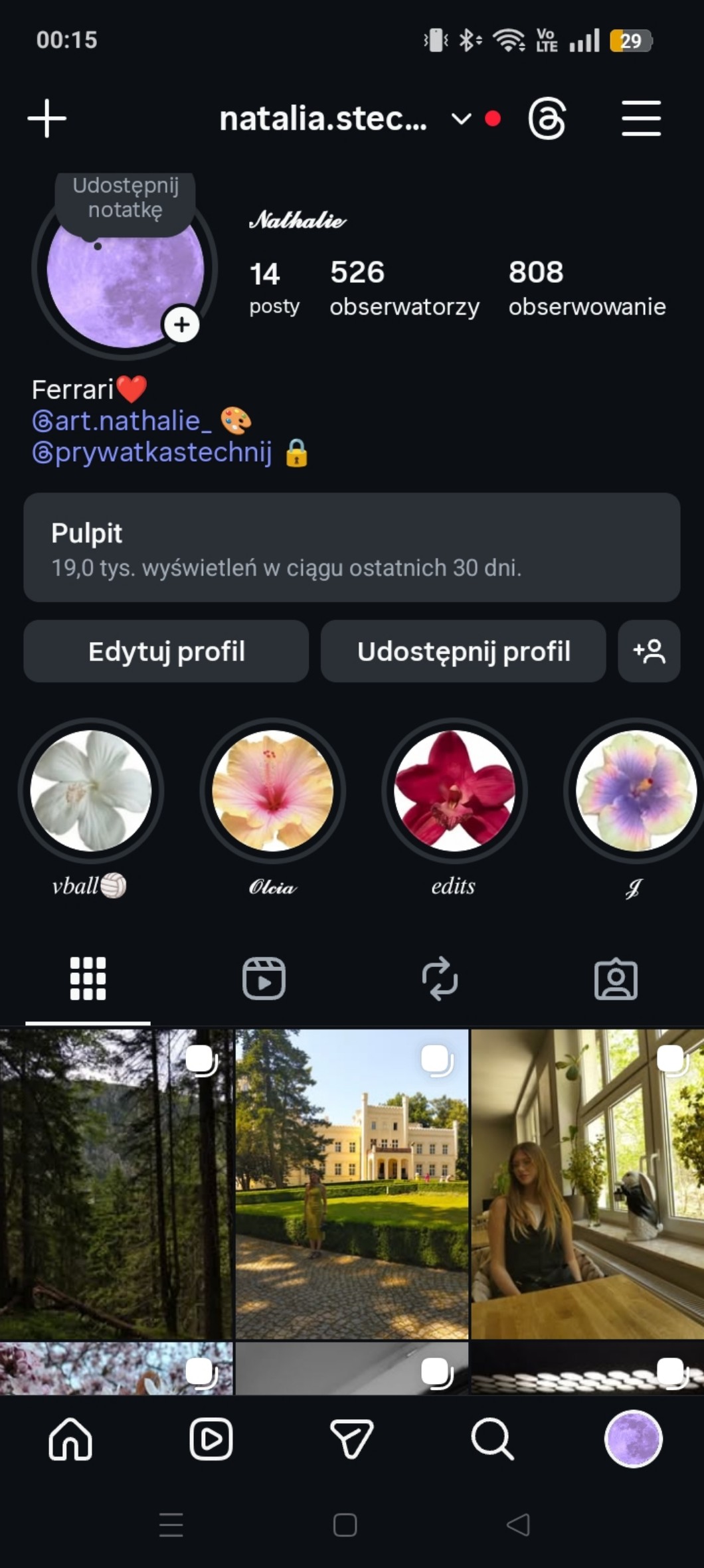Viewport: 704px width, 1568px height.
Task: Tap the plus icon to create a post
Action: [x=46, y=119]
